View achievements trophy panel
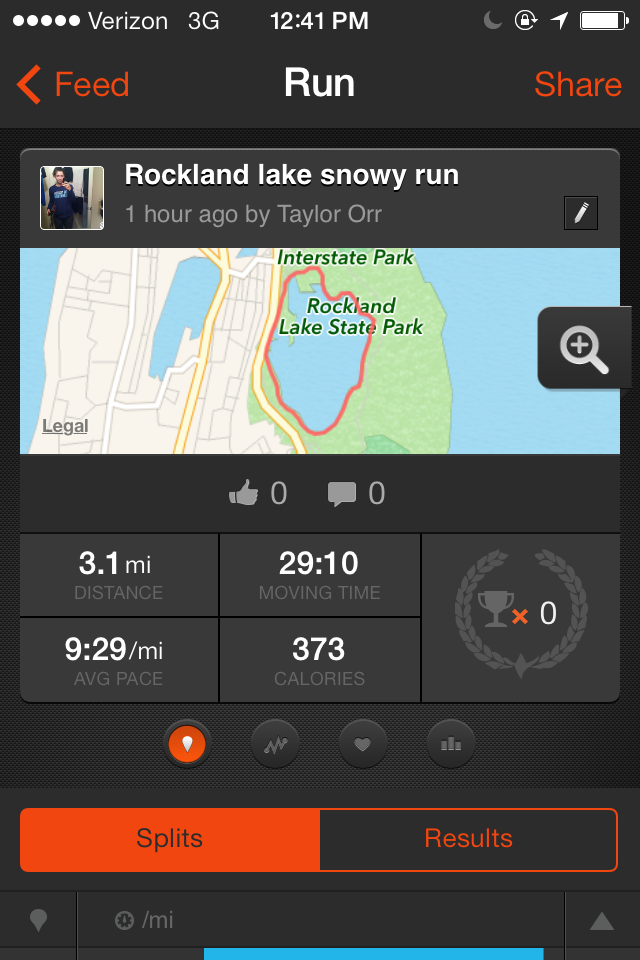Viewport: 640px width, 960px height. click(520, 612)
